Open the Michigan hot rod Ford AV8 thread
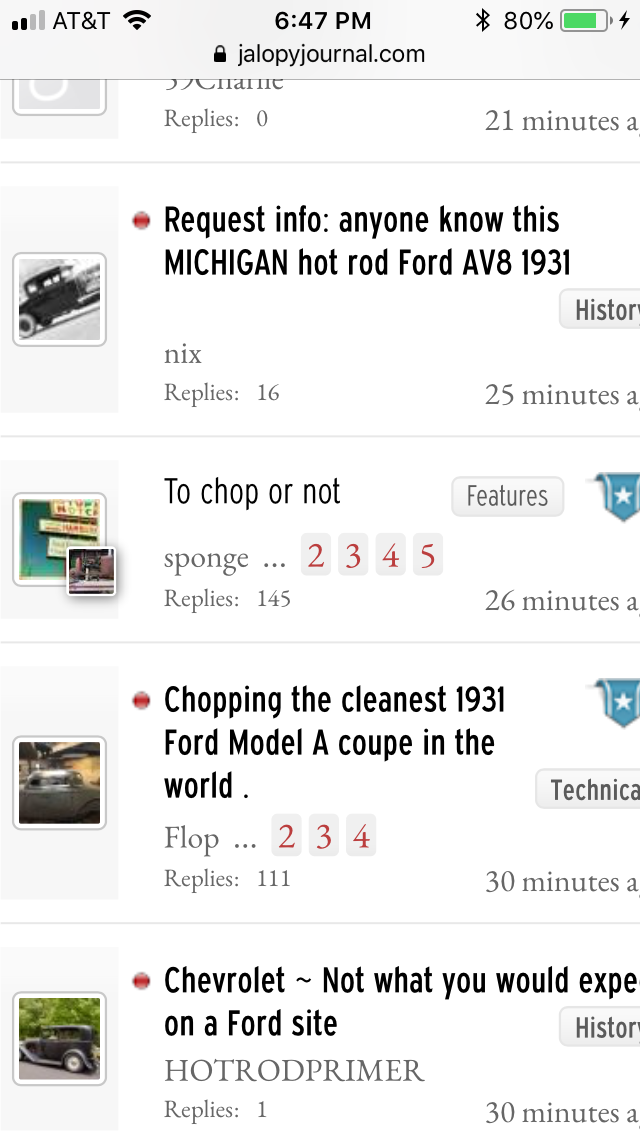 point(367,241)
